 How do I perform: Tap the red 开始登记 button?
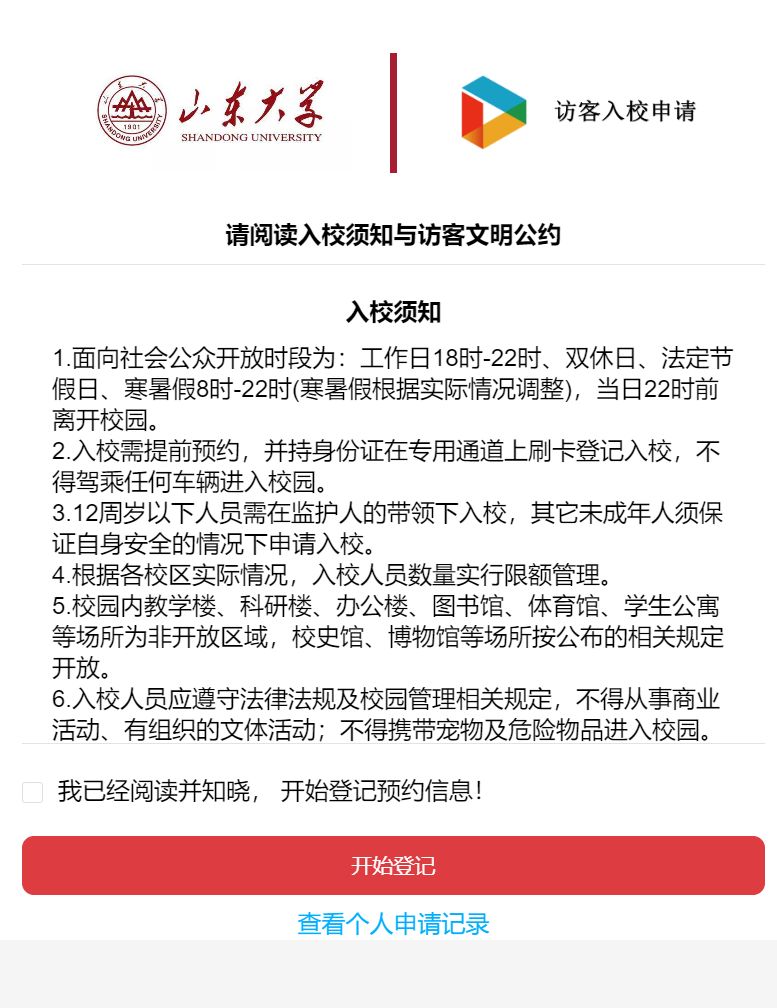(393, 865)
